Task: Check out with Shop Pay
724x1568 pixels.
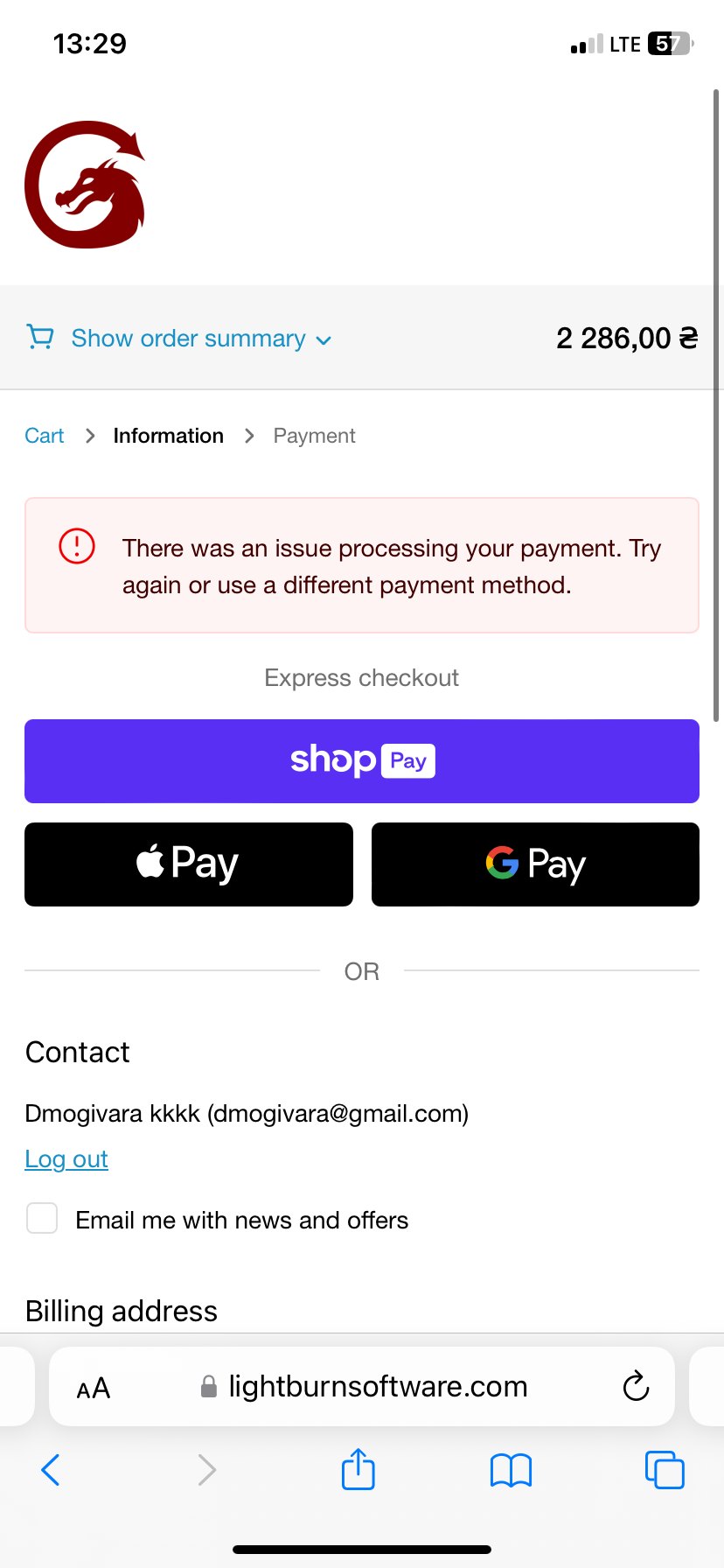Action: click(362, 761)
